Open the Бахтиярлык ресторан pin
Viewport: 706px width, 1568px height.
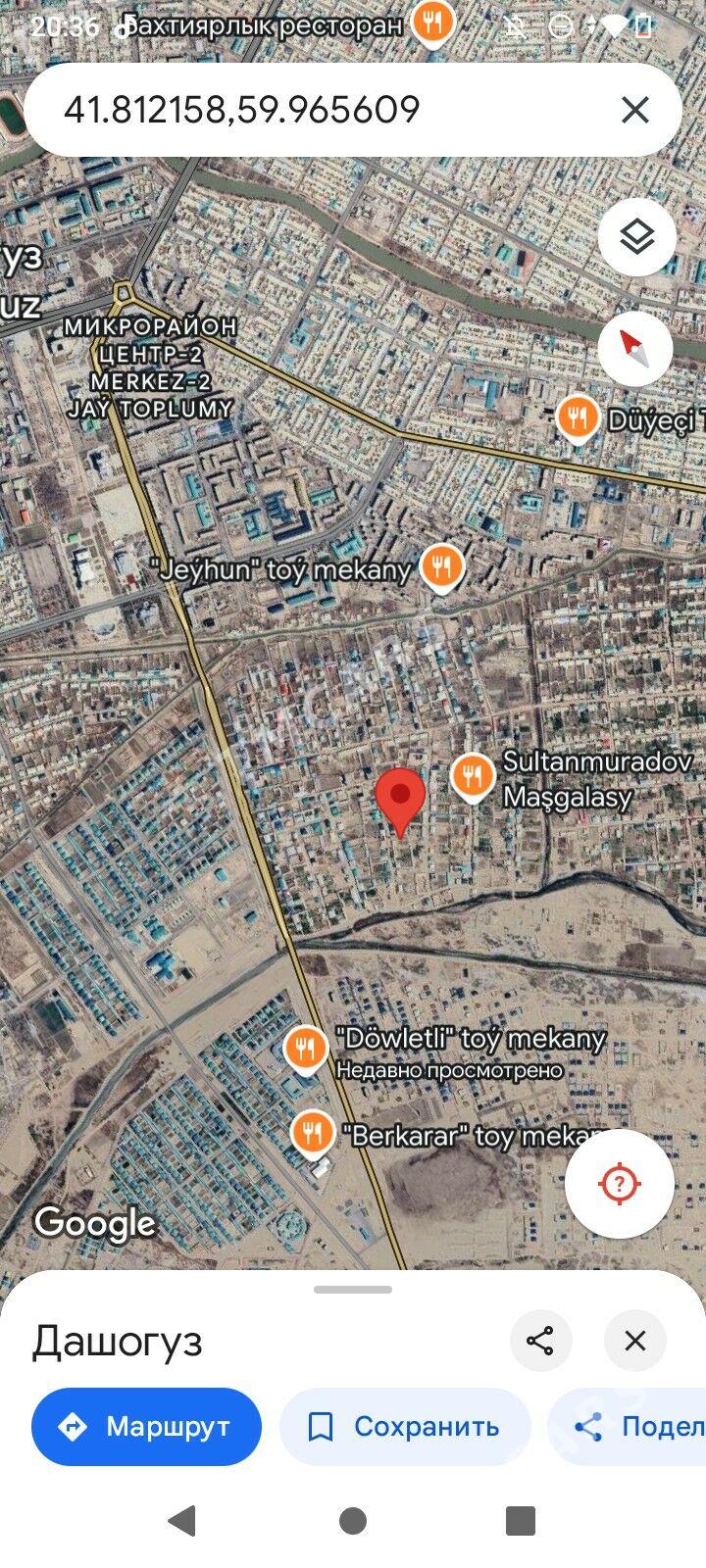tap(432, 22)
